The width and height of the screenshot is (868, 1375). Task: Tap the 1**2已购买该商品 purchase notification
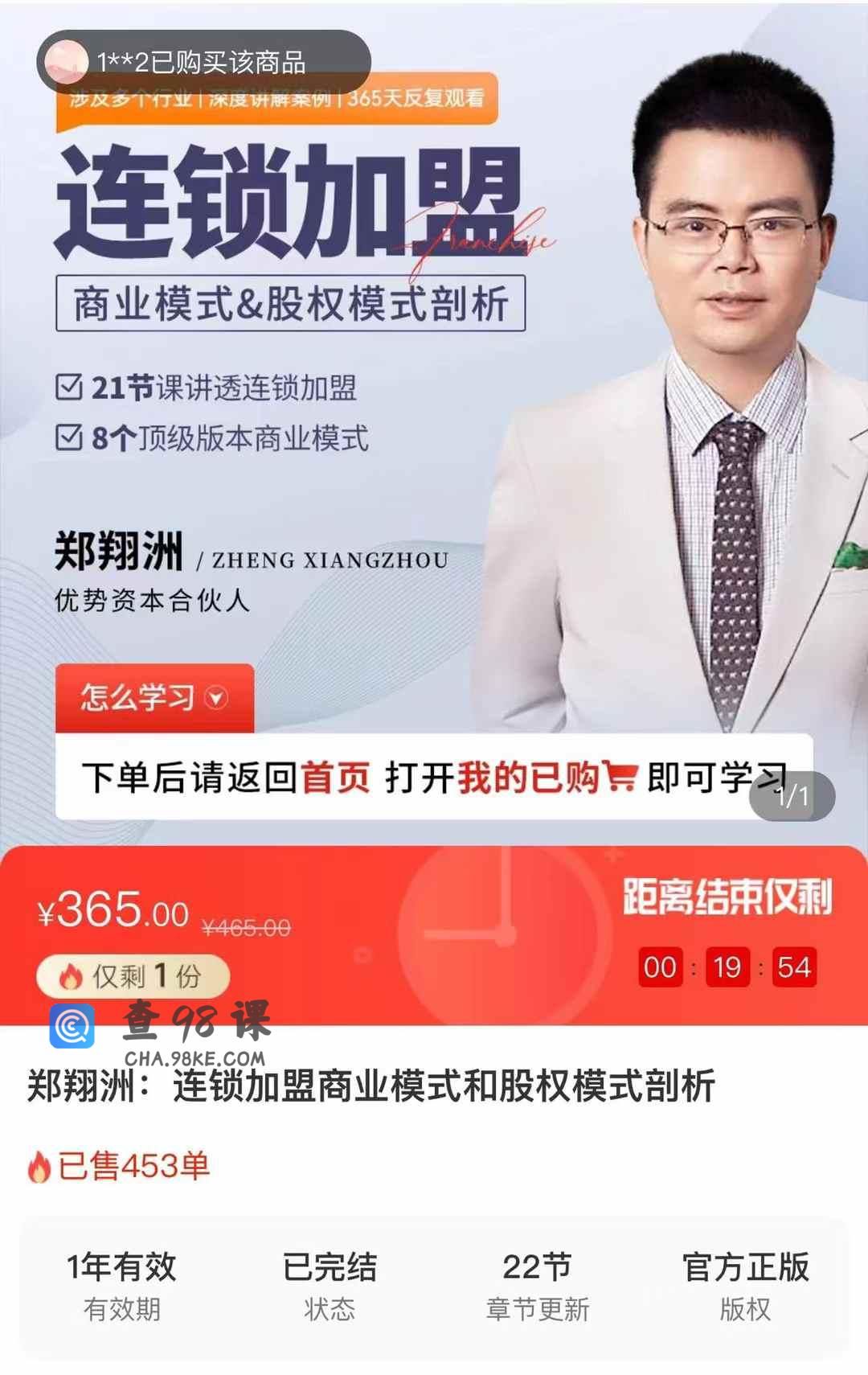click(203, 62)
